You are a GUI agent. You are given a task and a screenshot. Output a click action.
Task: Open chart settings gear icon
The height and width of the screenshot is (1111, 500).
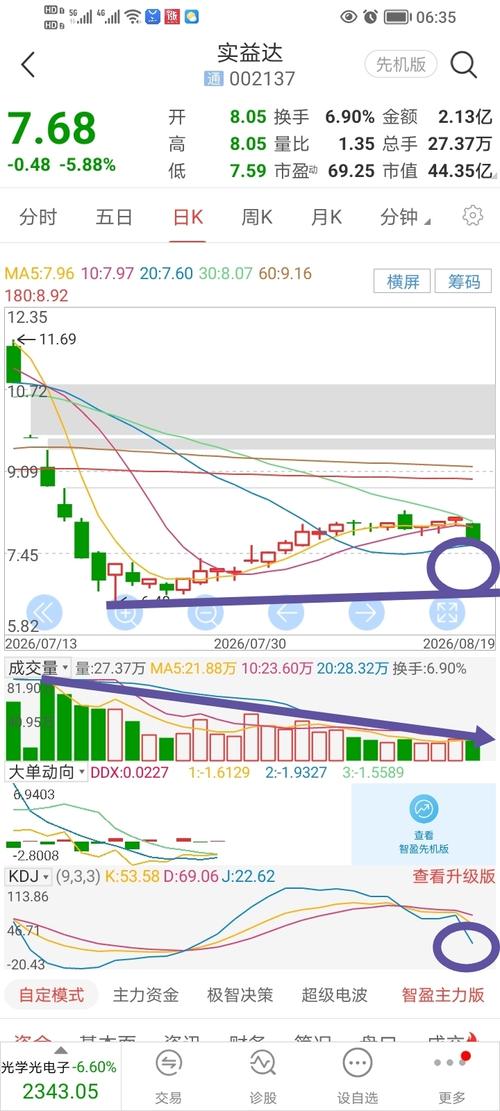point(472,215)
